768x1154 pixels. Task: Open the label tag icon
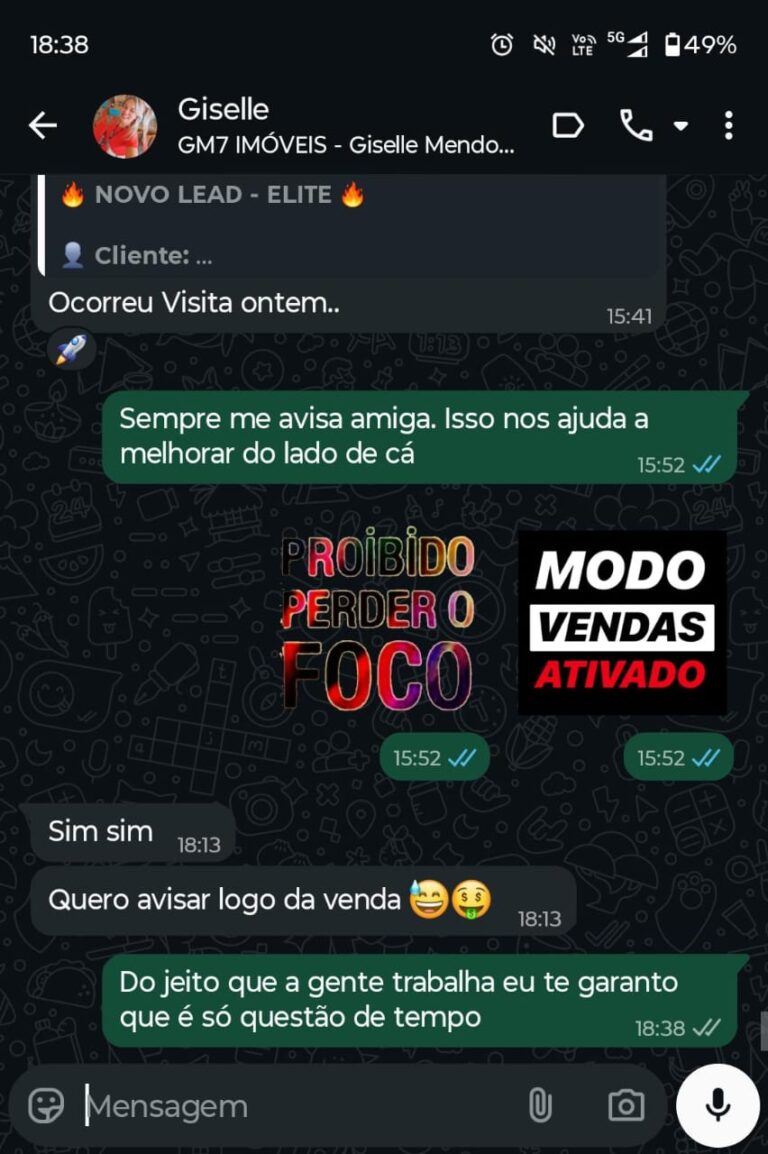pyautogui.click(x=568, y=126)
